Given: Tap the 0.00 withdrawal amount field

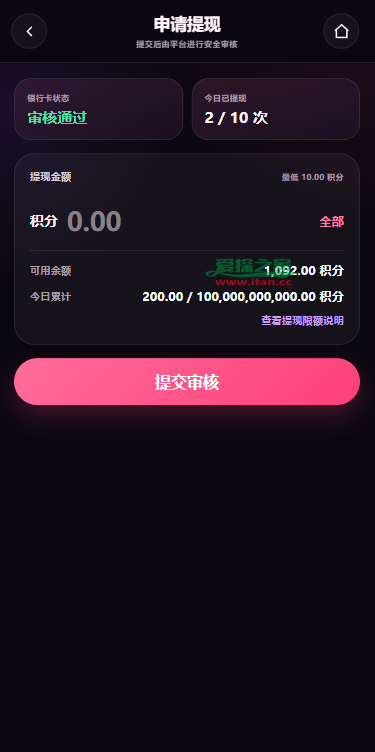Looking at the screenshot, I should tap(189, 222).
